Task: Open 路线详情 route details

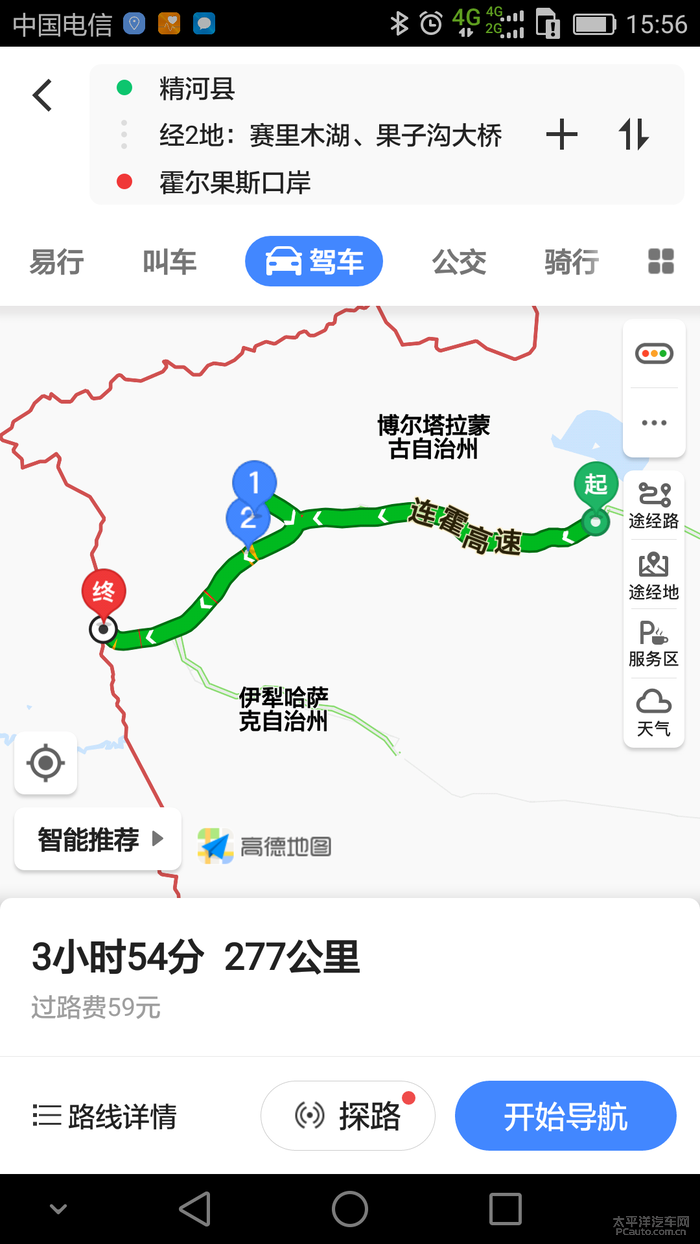Action: 104,1116
